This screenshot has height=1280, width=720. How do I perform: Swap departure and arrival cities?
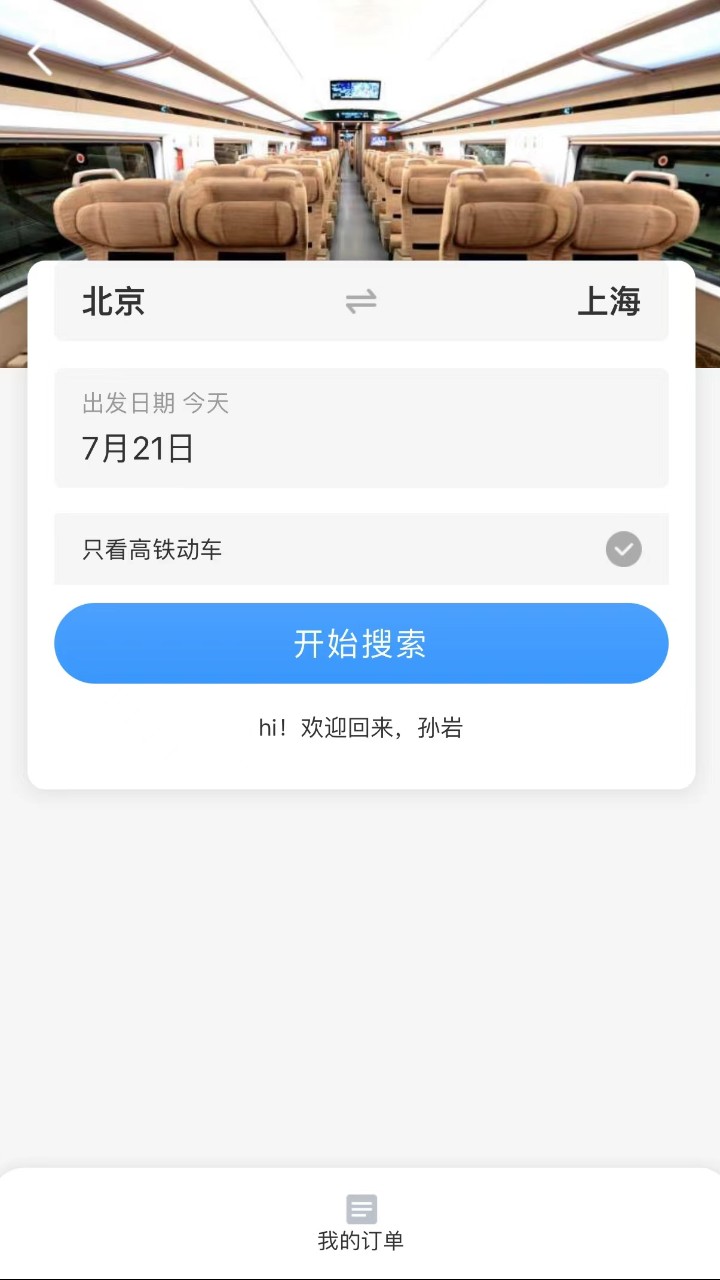[361, 301]
